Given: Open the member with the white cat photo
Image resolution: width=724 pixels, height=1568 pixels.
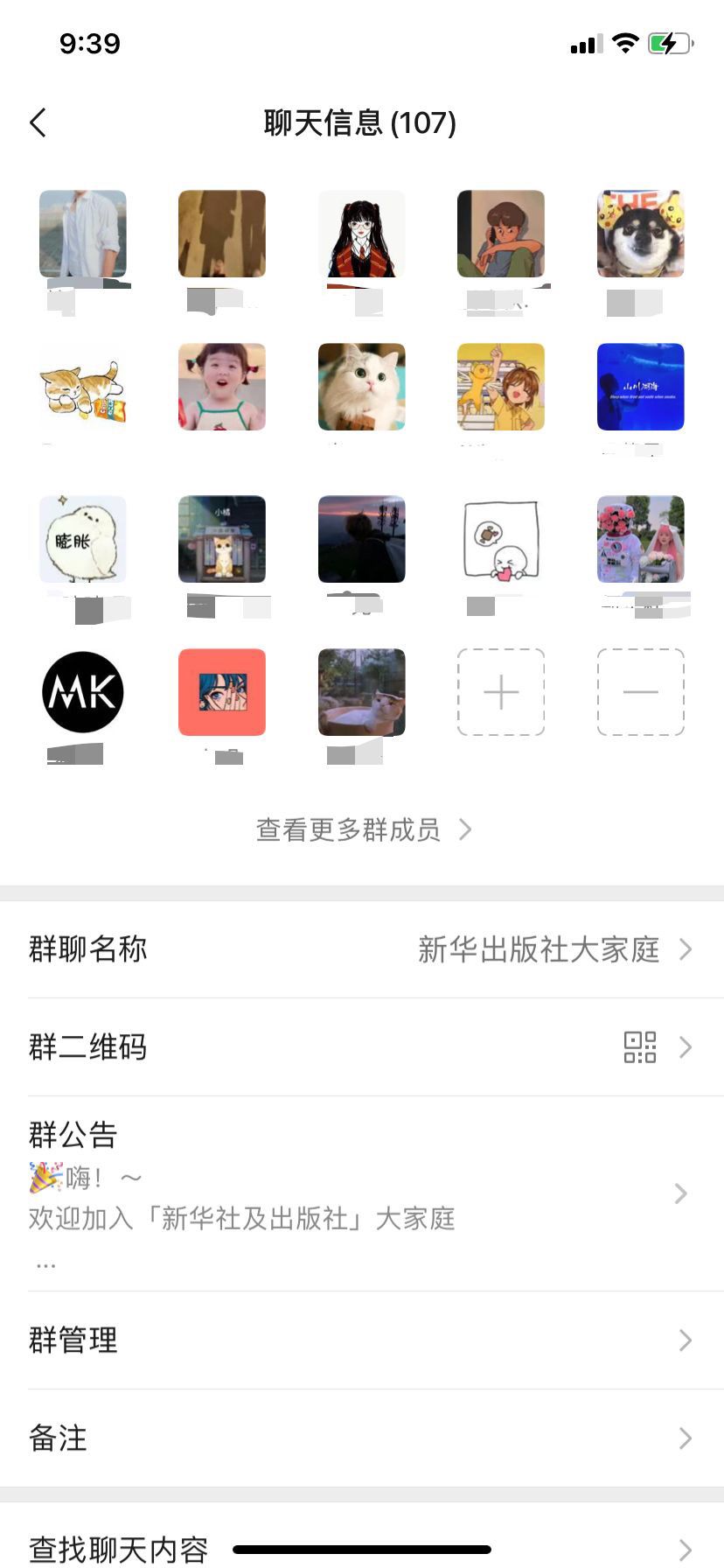Looking at the screenshot, I should (x=361, y=387).
